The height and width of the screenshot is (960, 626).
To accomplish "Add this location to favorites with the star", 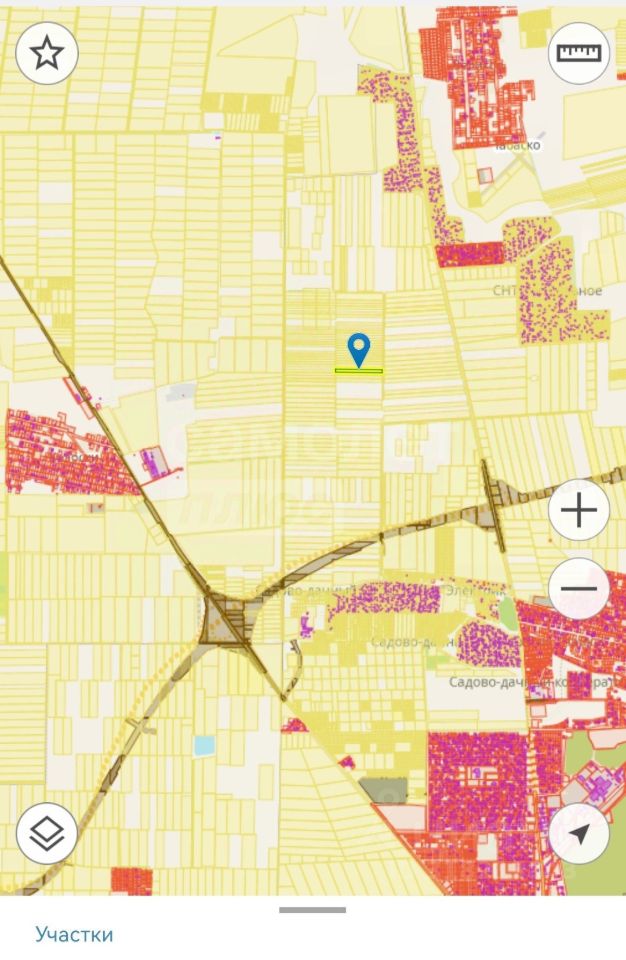I will [47, 53].
